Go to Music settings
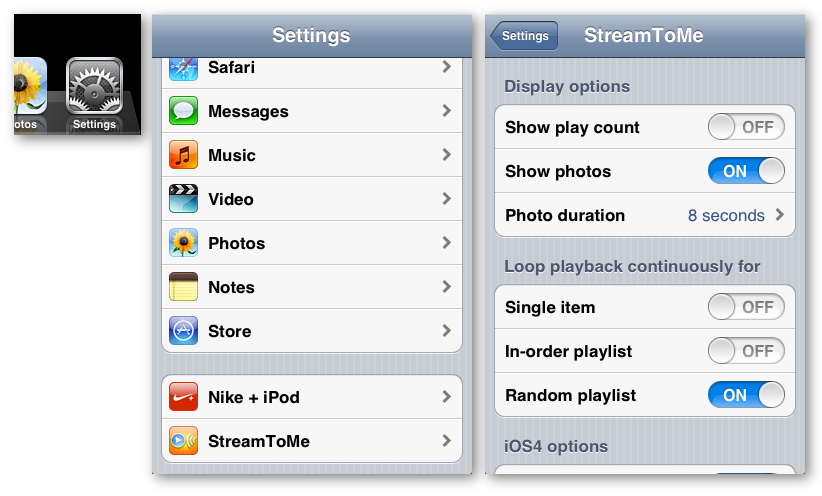The image size is (822, 496). point(310,155)
